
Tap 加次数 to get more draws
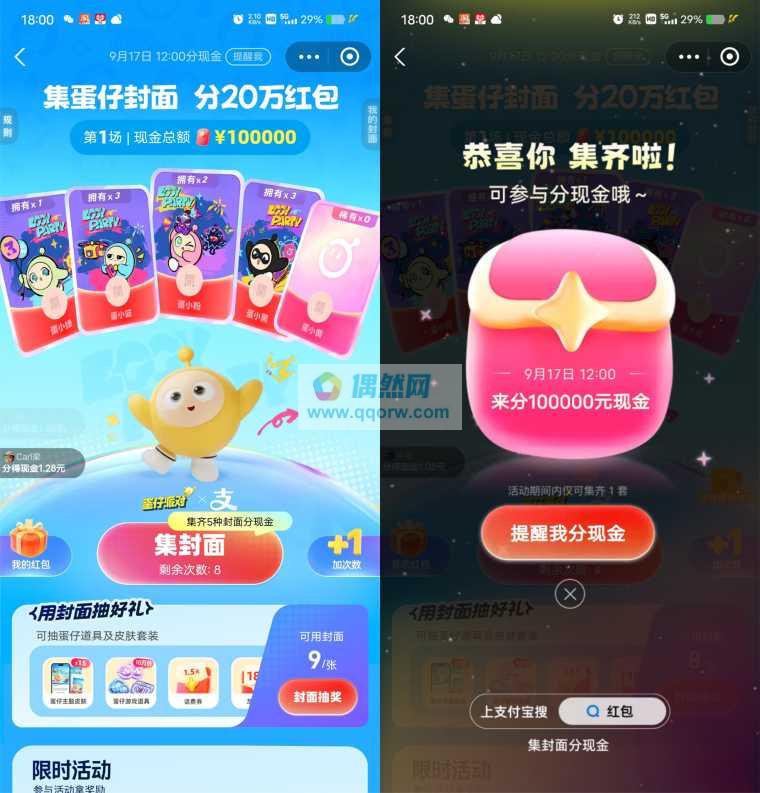(342, 551)
